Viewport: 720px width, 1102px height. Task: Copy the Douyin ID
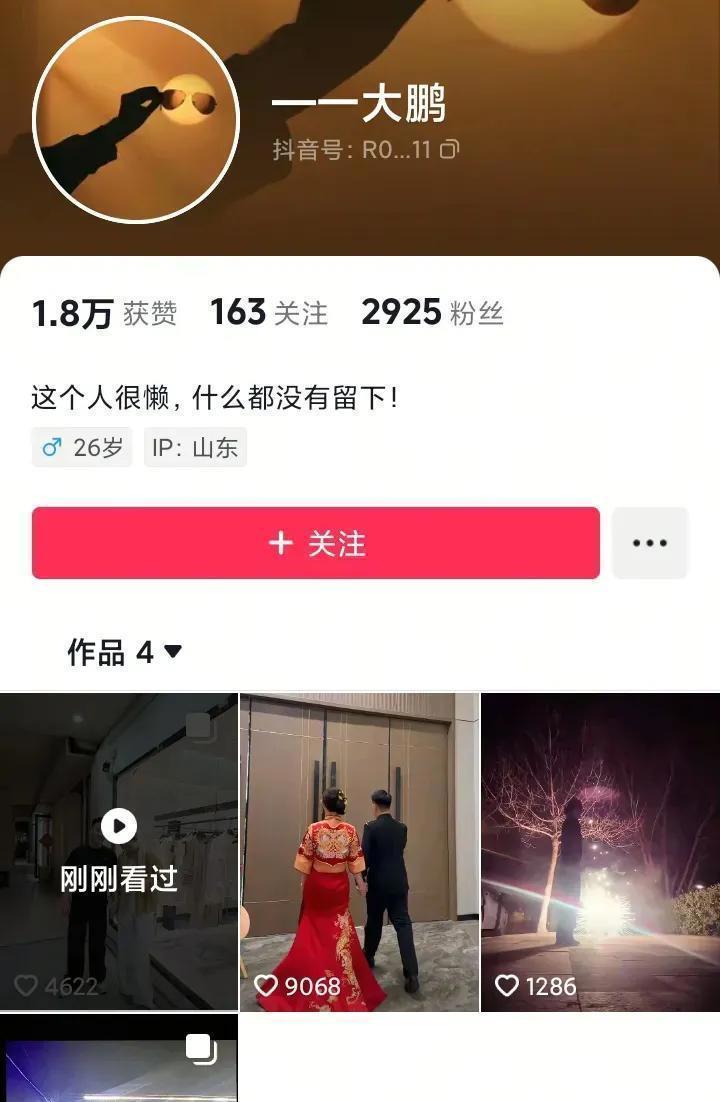click(450, 150)
